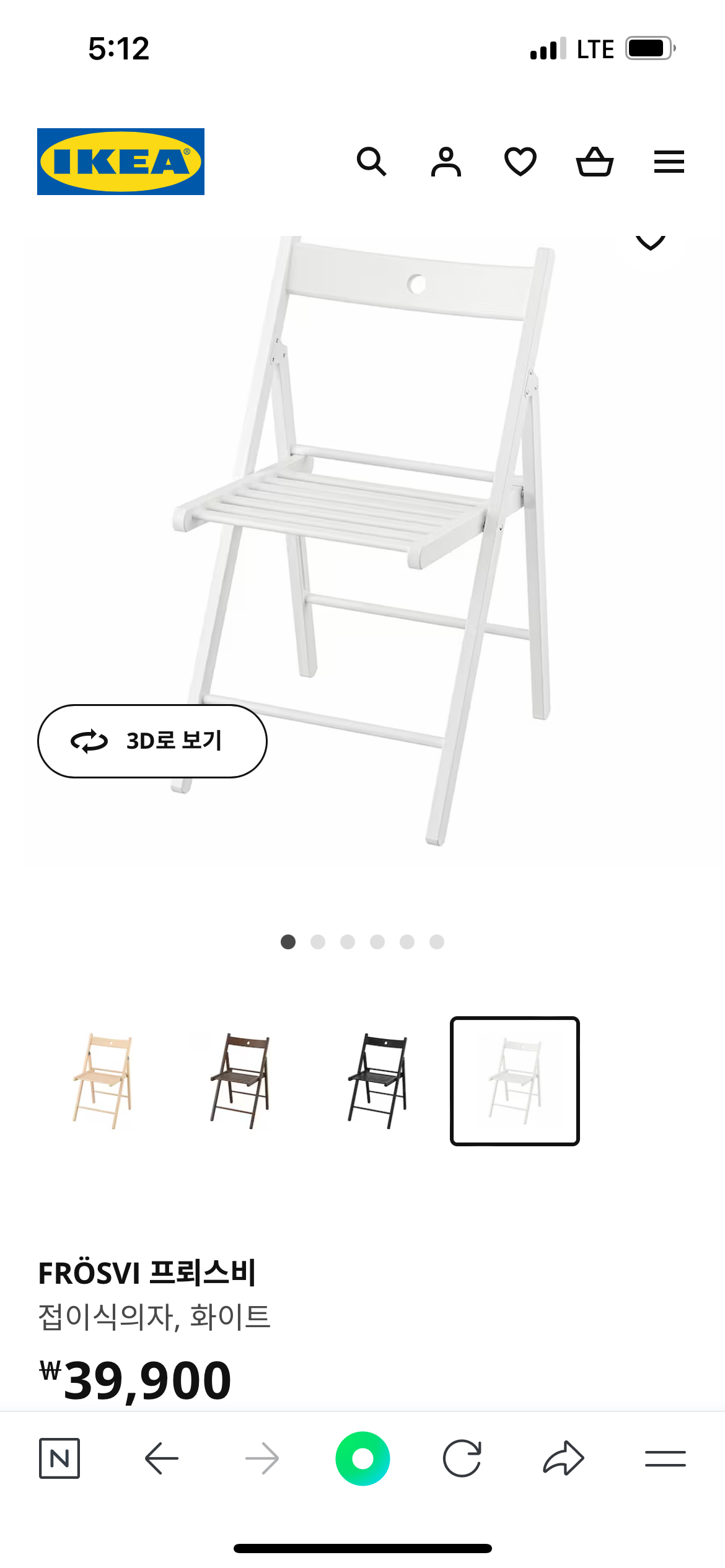Select the brown color chair variant
This screenshot has width=725, height=1568.
240,1081
